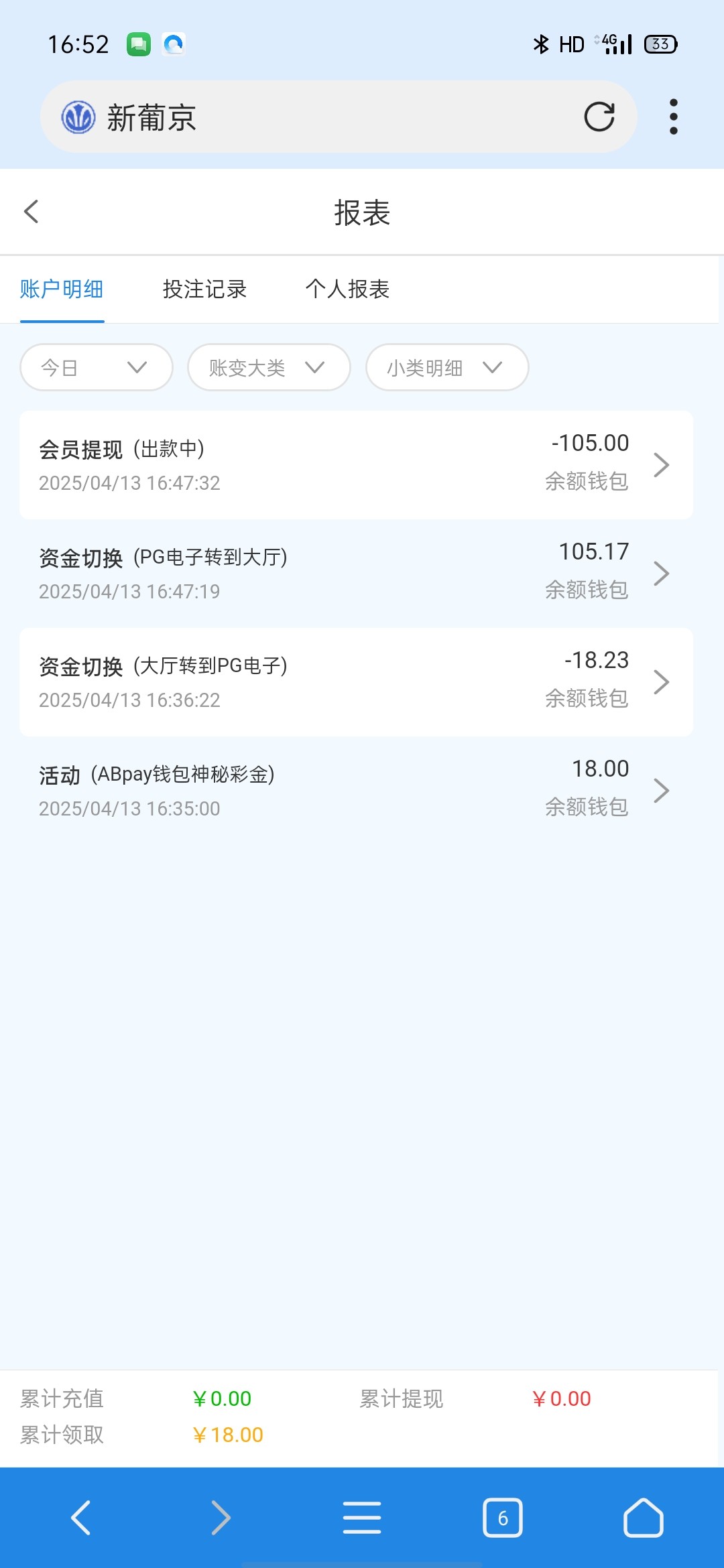The height and width of the screenshot is (1568, 724).
Task: Switch to the 个人报表 tab
Action: click(347, 289)
